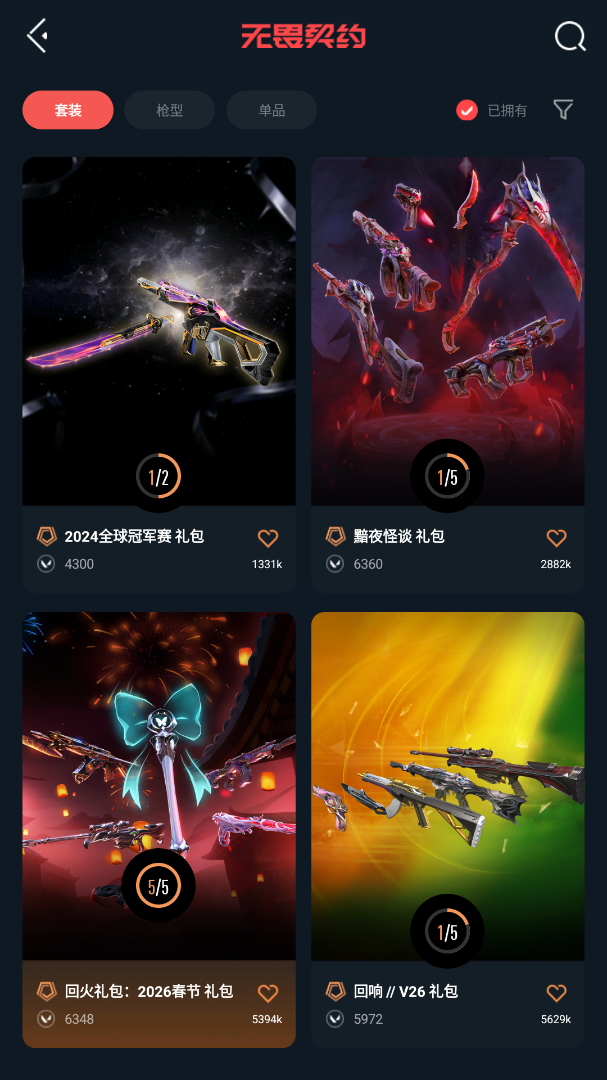Open the search icon
Image resolution: width=607 pixels, height=1080 pixels.
click(x=570, y=36)
